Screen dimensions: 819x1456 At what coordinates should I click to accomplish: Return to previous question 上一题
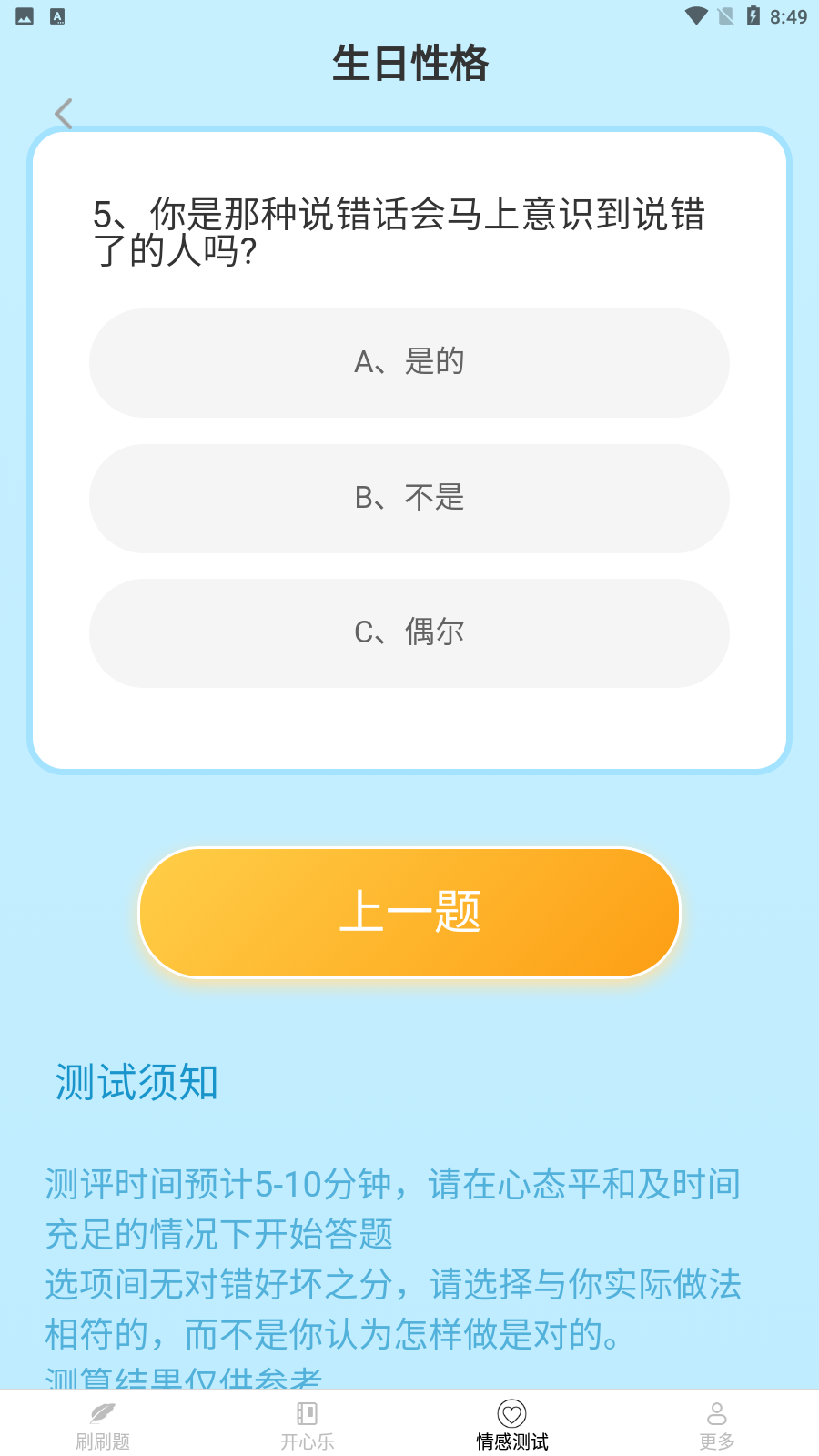point(409,913)
